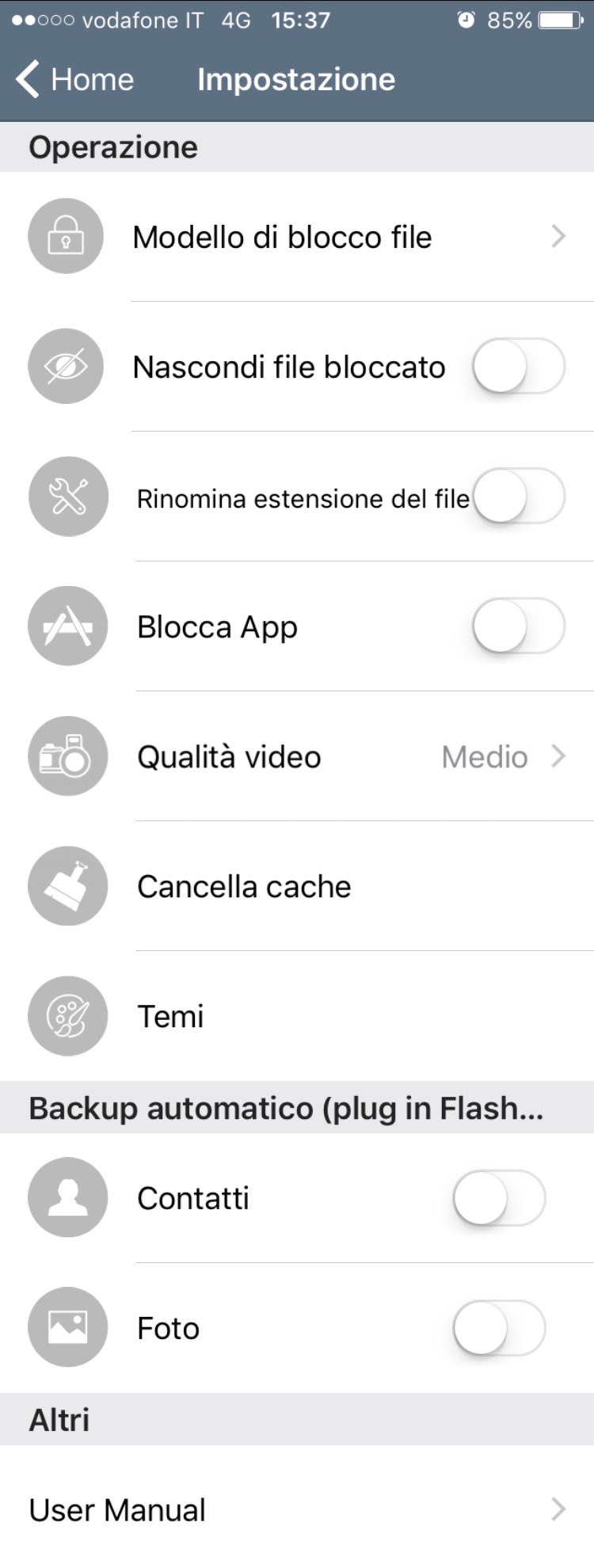Open the User Manual
Image resolution: width=594 pixels, height=1568 pixels.
[x=296, y=1510]
